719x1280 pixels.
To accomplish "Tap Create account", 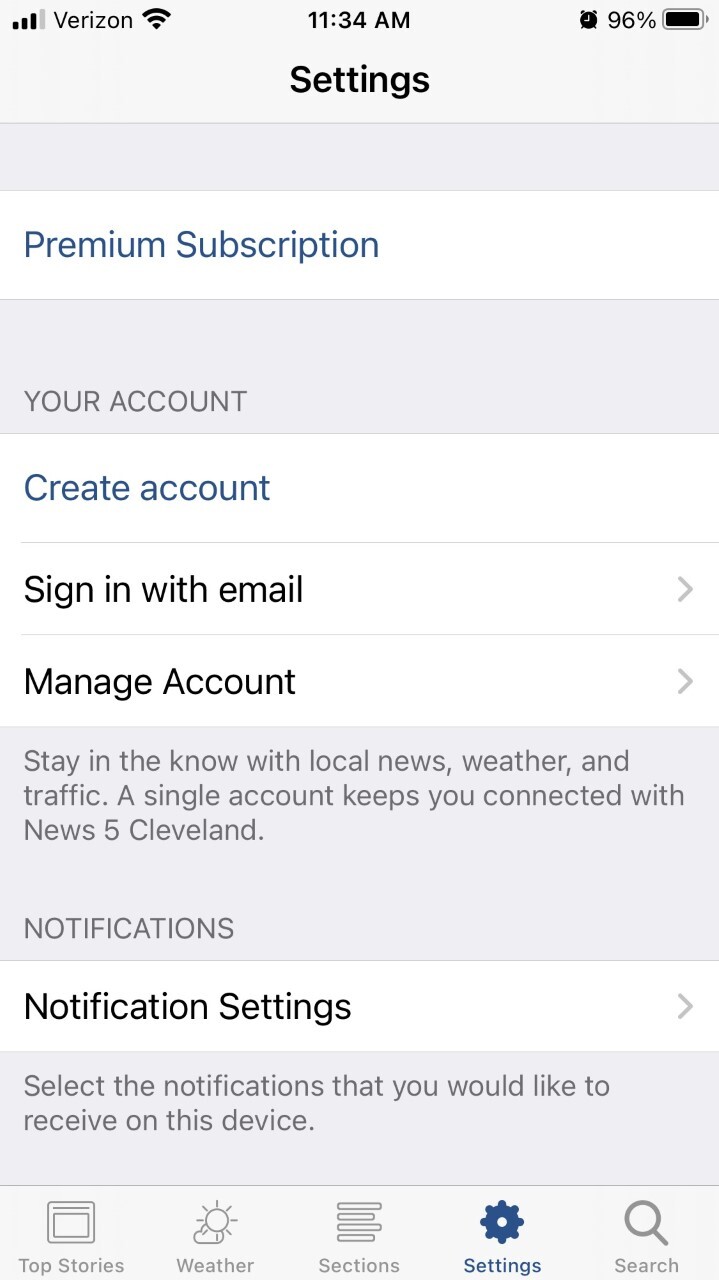I will tap(147, 488).
